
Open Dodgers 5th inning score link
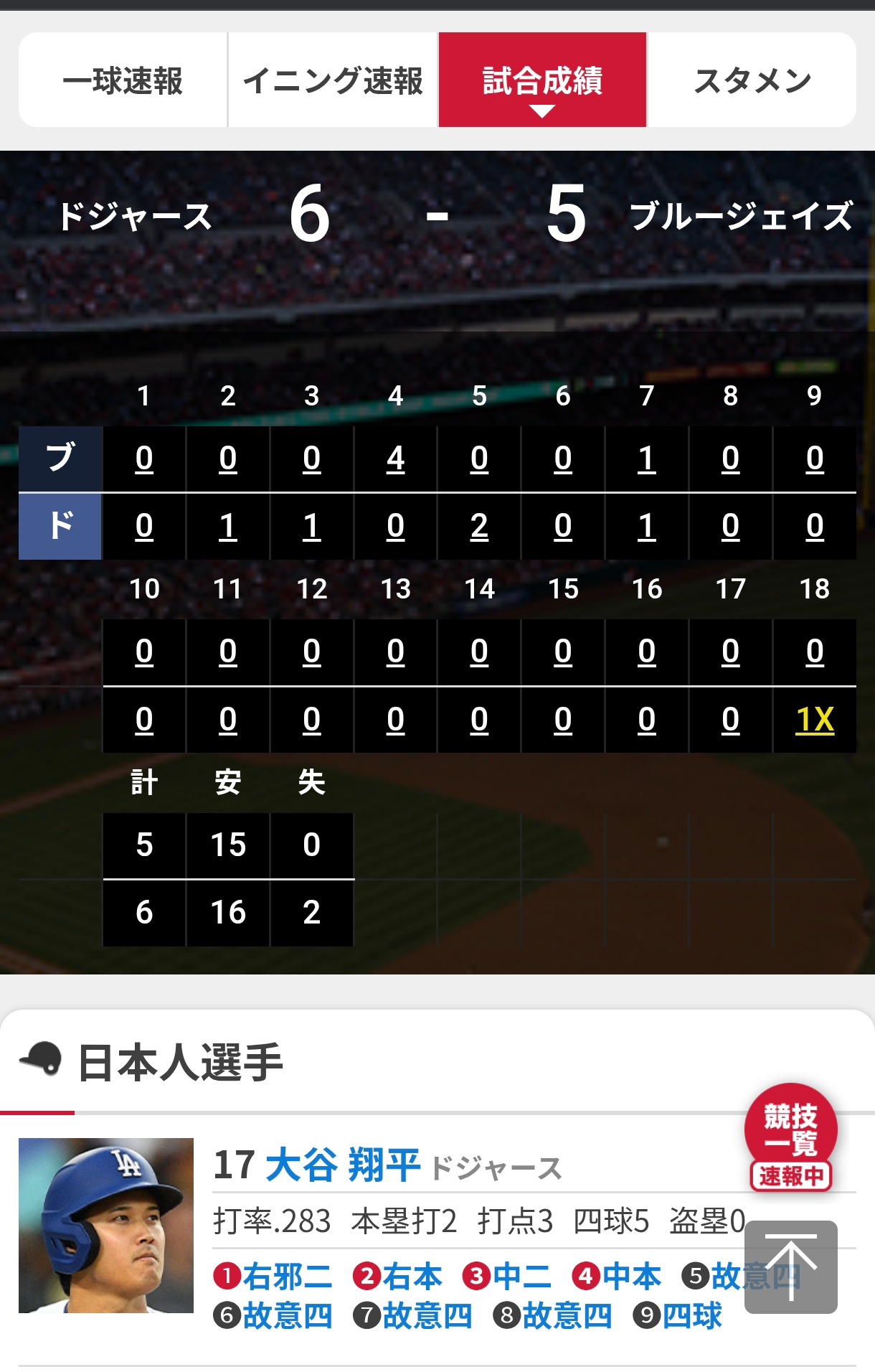tap(479, 527)
